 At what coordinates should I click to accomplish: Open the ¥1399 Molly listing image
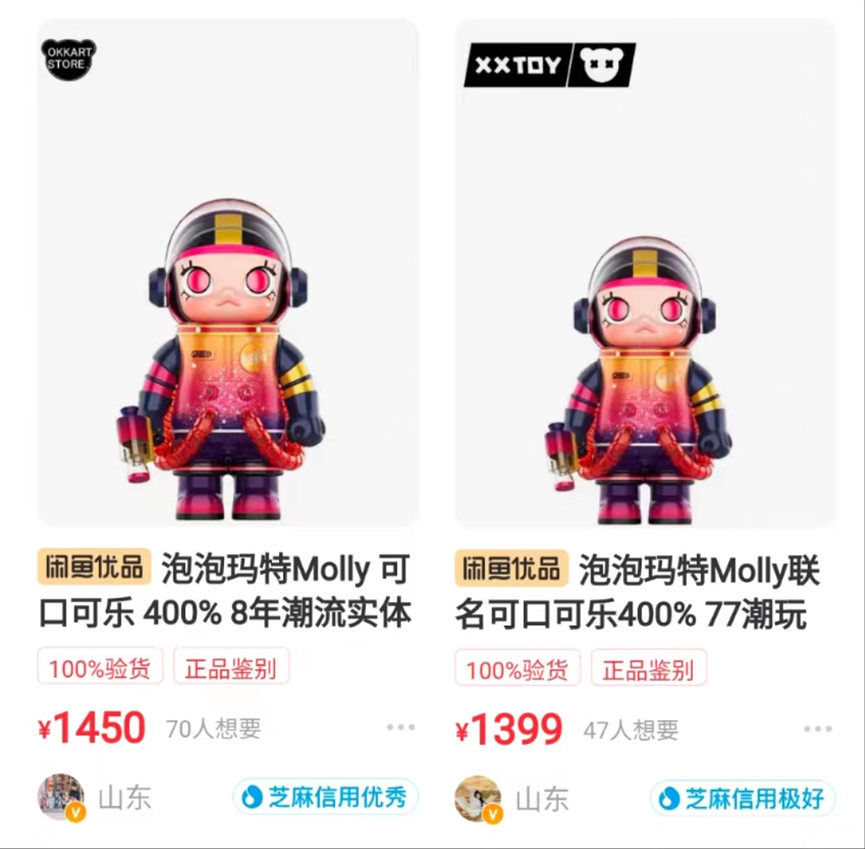(645, 272)
